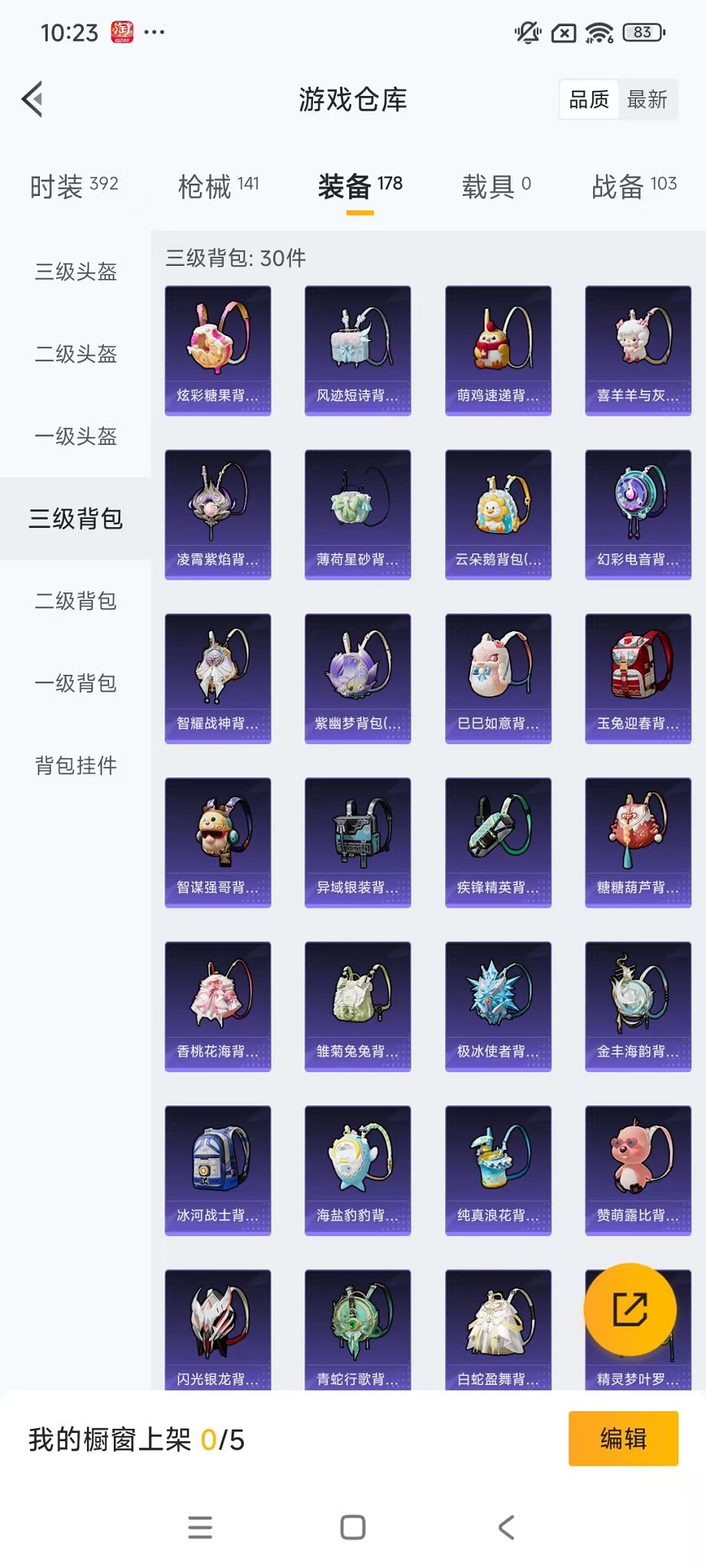The width and height of the screenshot is (706, 1568).
Task: Select the 极冰使者背包 item
Action: (x=498, y=996)
